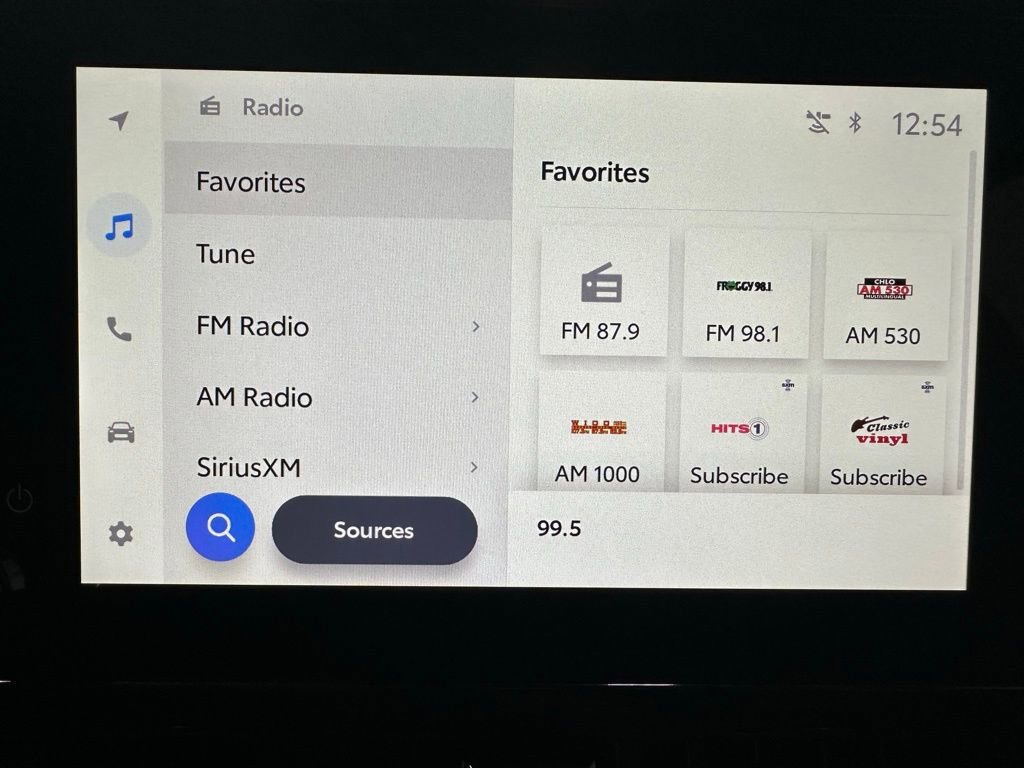Tap the blue search button
The width and height of the screenshot is (1024, 768).
pos(220,527)
